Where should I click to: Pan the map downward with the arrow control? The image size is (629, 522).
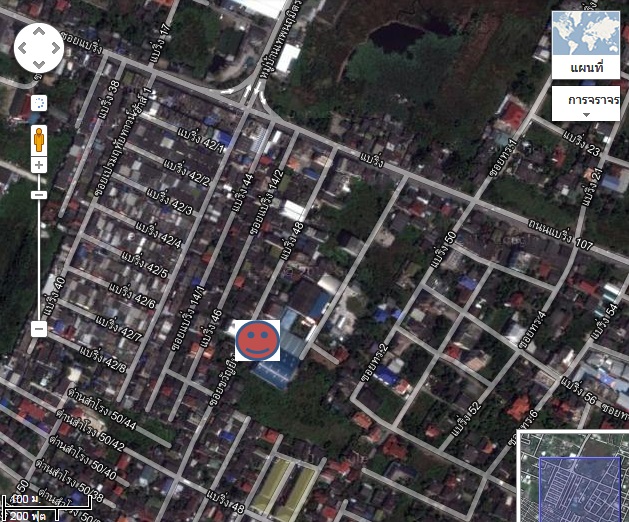38,64
